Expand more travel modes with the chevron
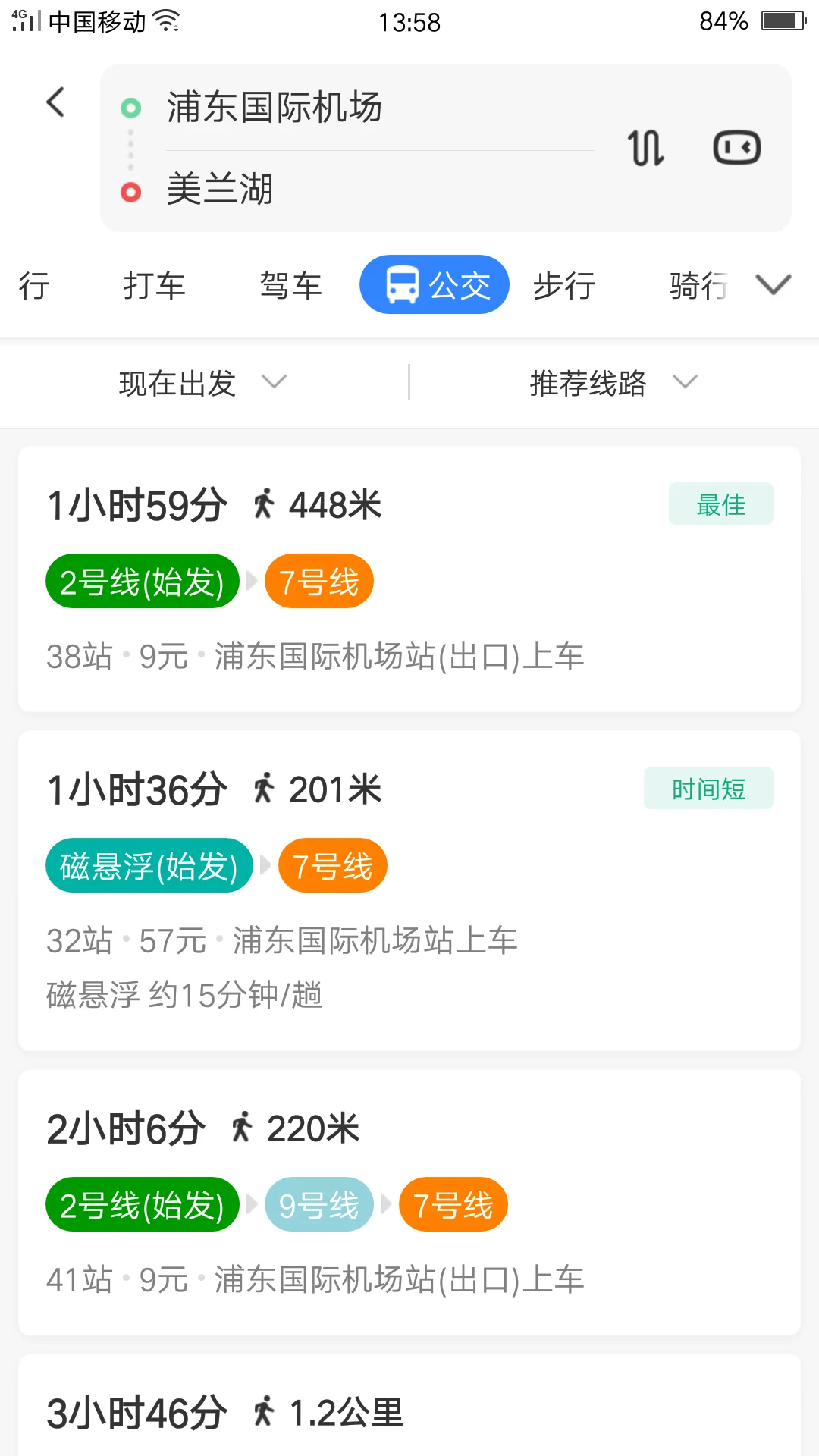Screen dimensions: 819x1456 click(x=773, y=284)
